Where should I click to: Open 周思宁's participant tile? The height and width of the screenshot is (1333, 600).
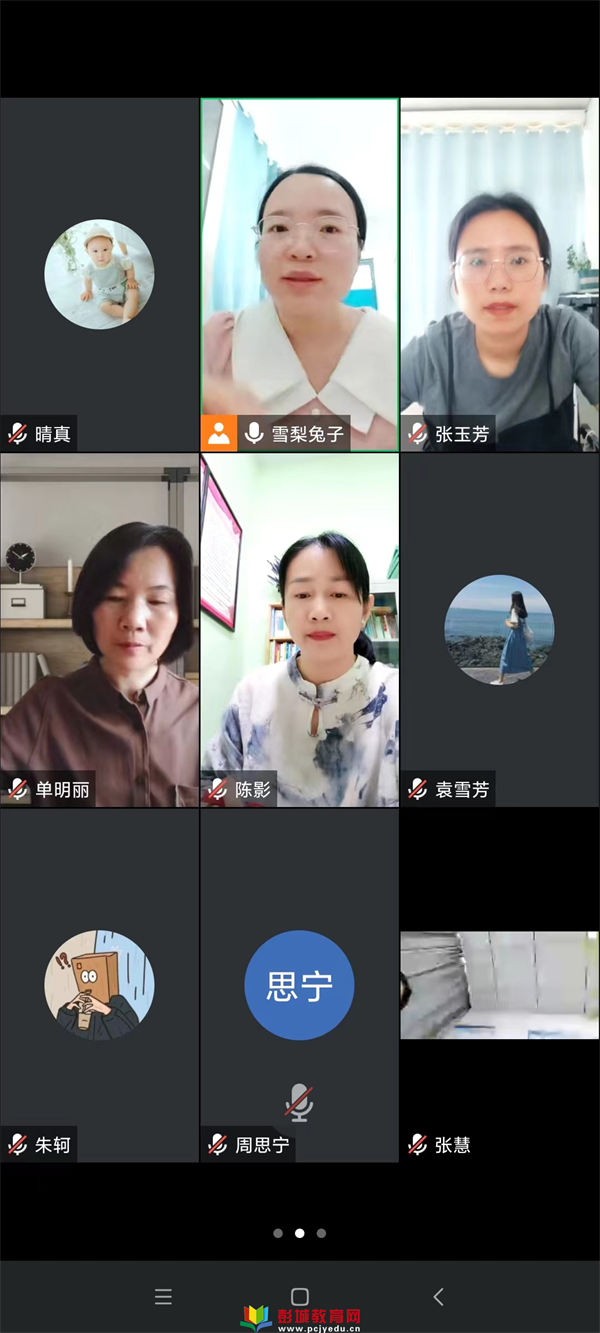tap(299, 985)
